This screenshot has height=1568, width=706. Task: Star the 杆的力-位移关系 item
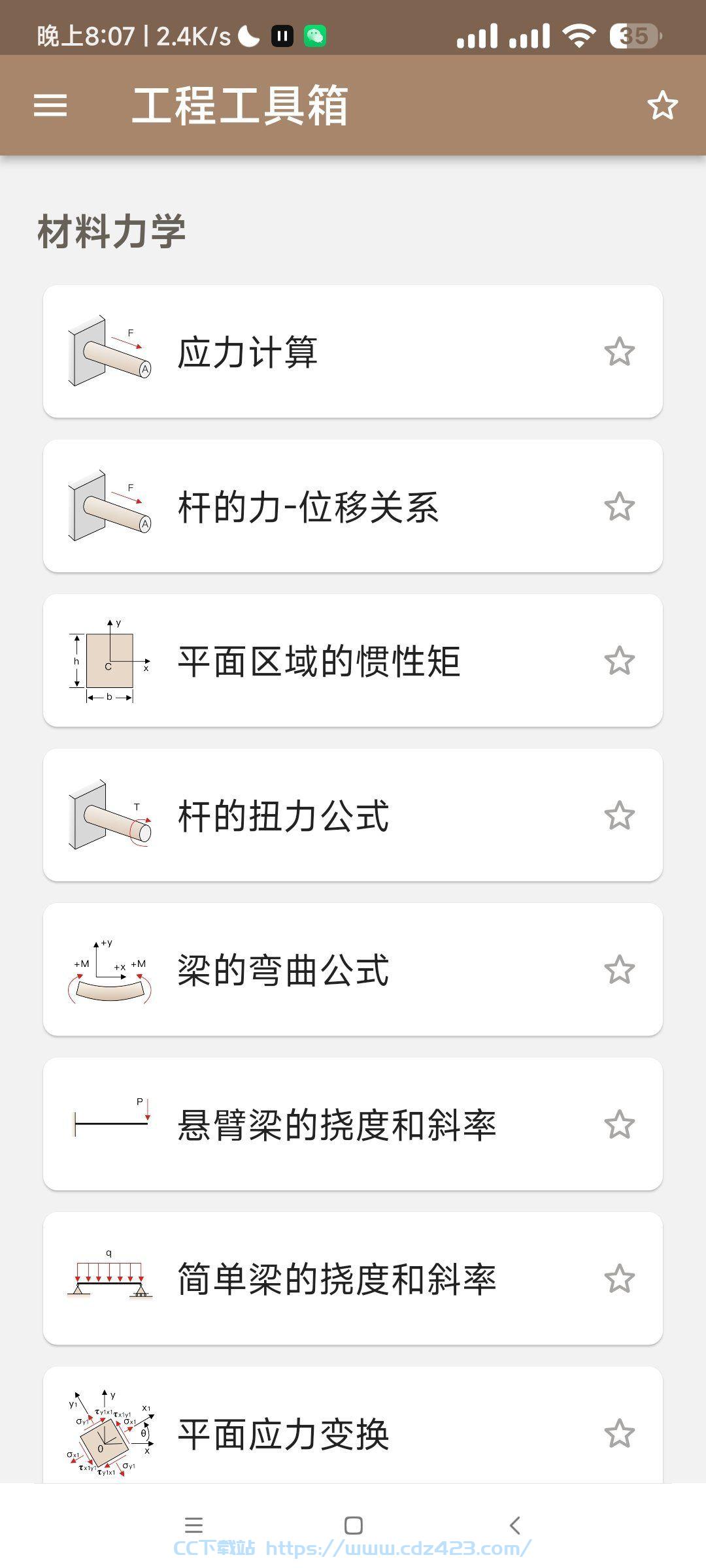(619, 507)
